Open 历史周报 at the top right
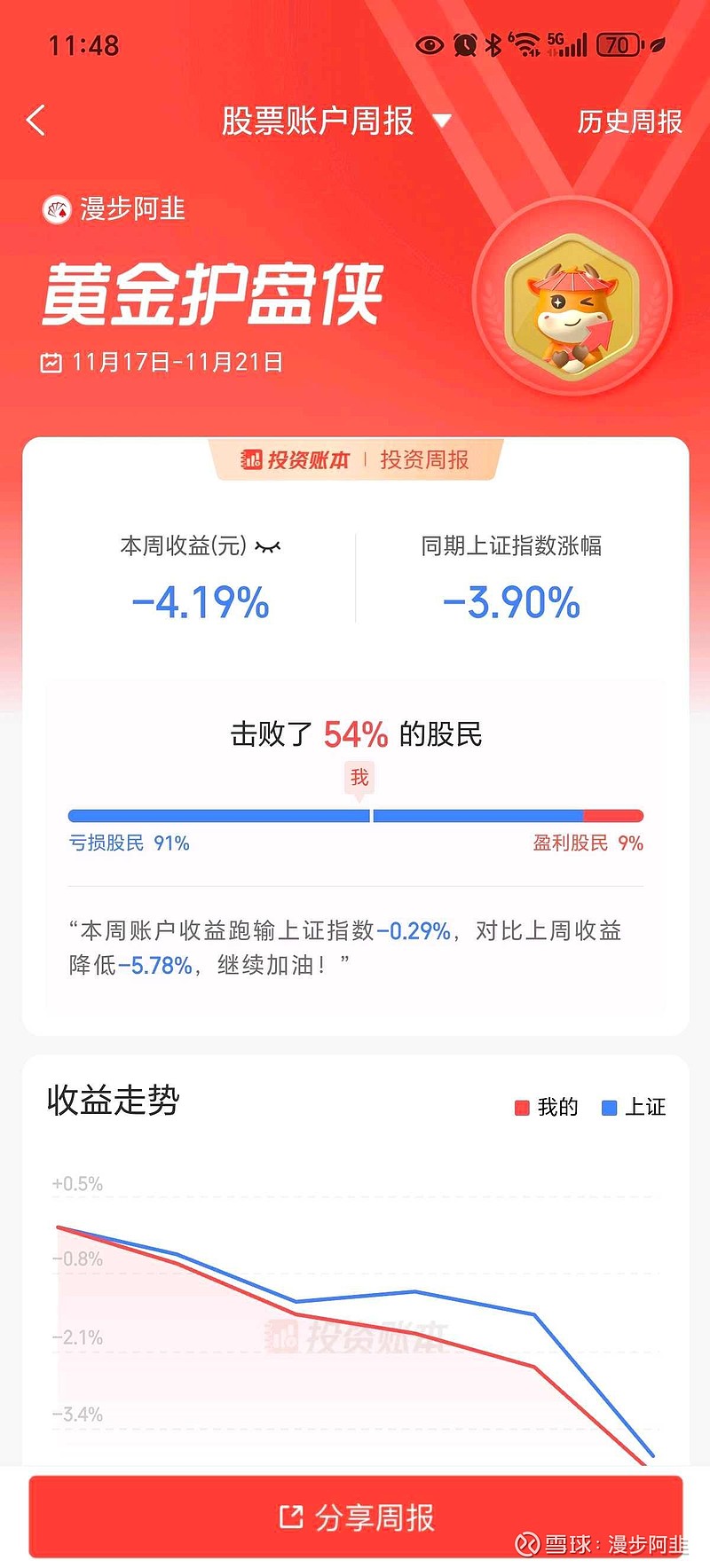Viewport: 710px width, 1568px height. pos(630,121)
